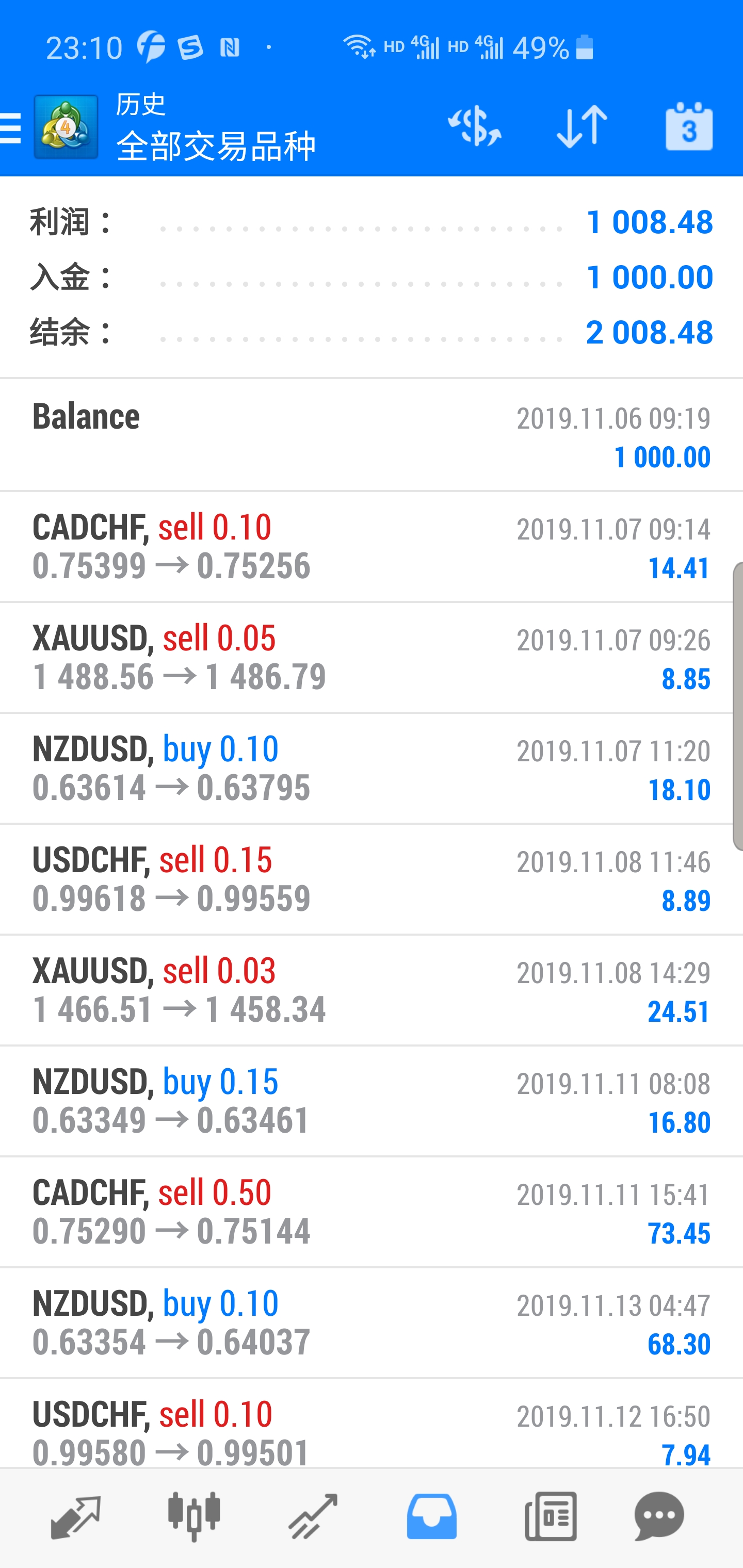Screen dimensions: 743x1568
Task: Open the sort order arrows
Action: click(582, 126)
